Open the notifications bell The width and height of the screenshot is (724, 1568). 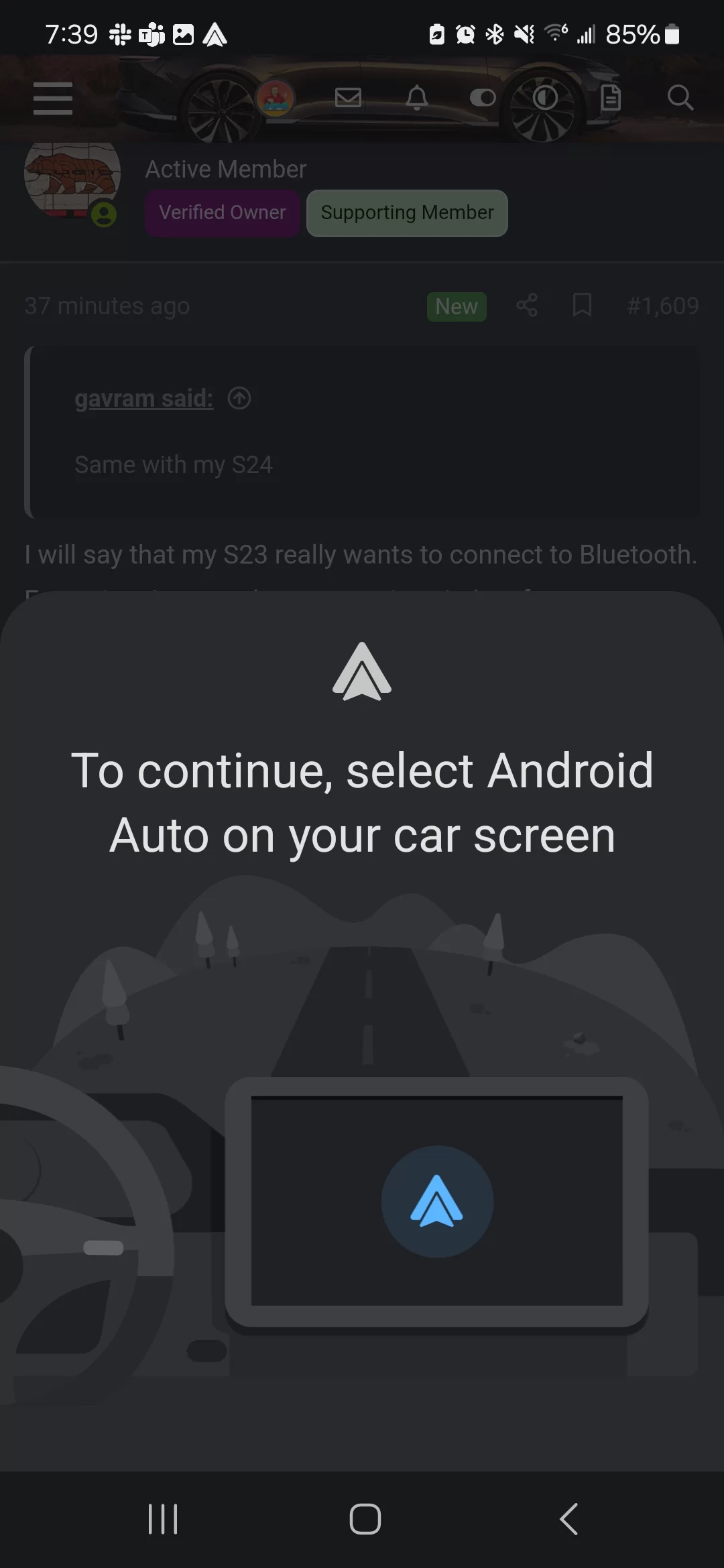pos(417,98)
